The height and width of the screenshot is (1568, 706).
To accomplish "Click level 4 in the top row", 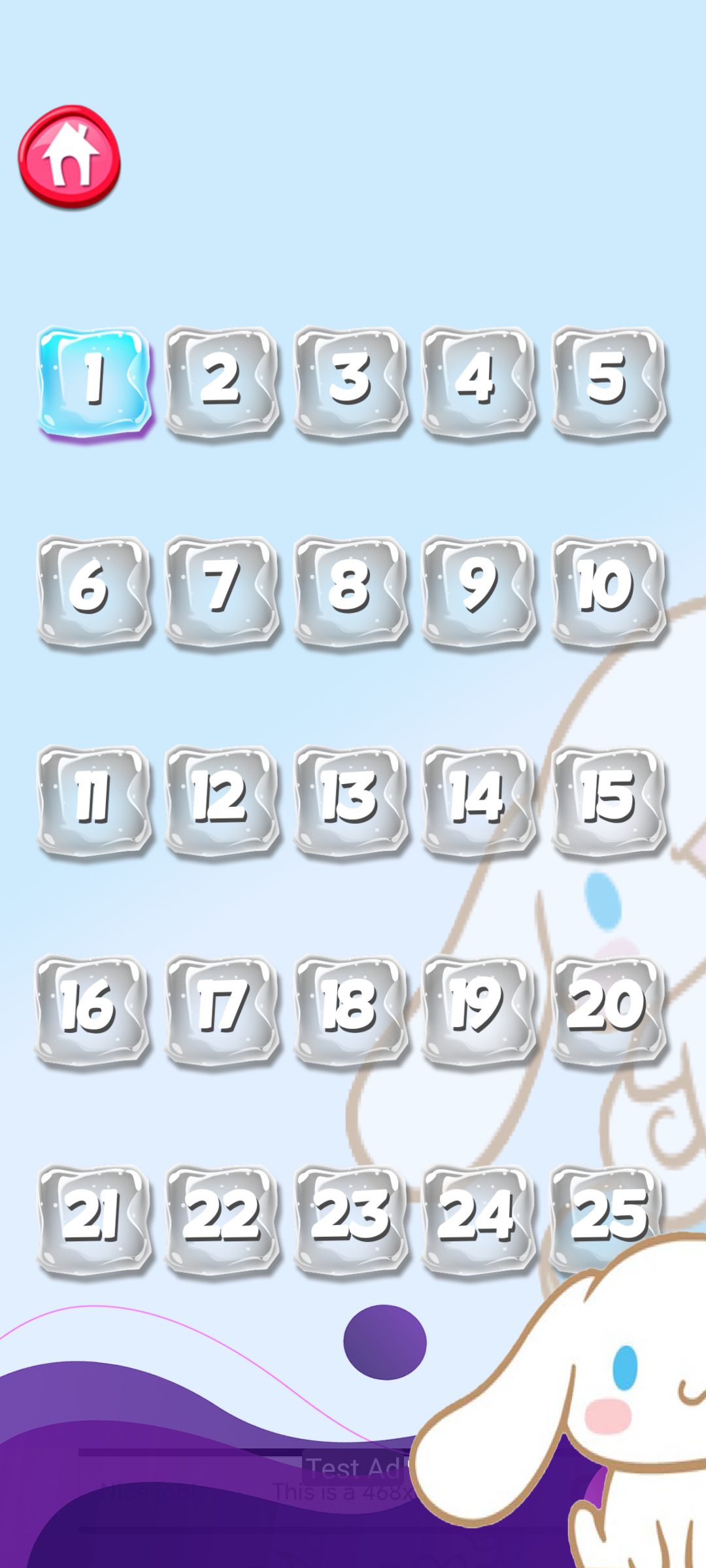I will [479, 380].
